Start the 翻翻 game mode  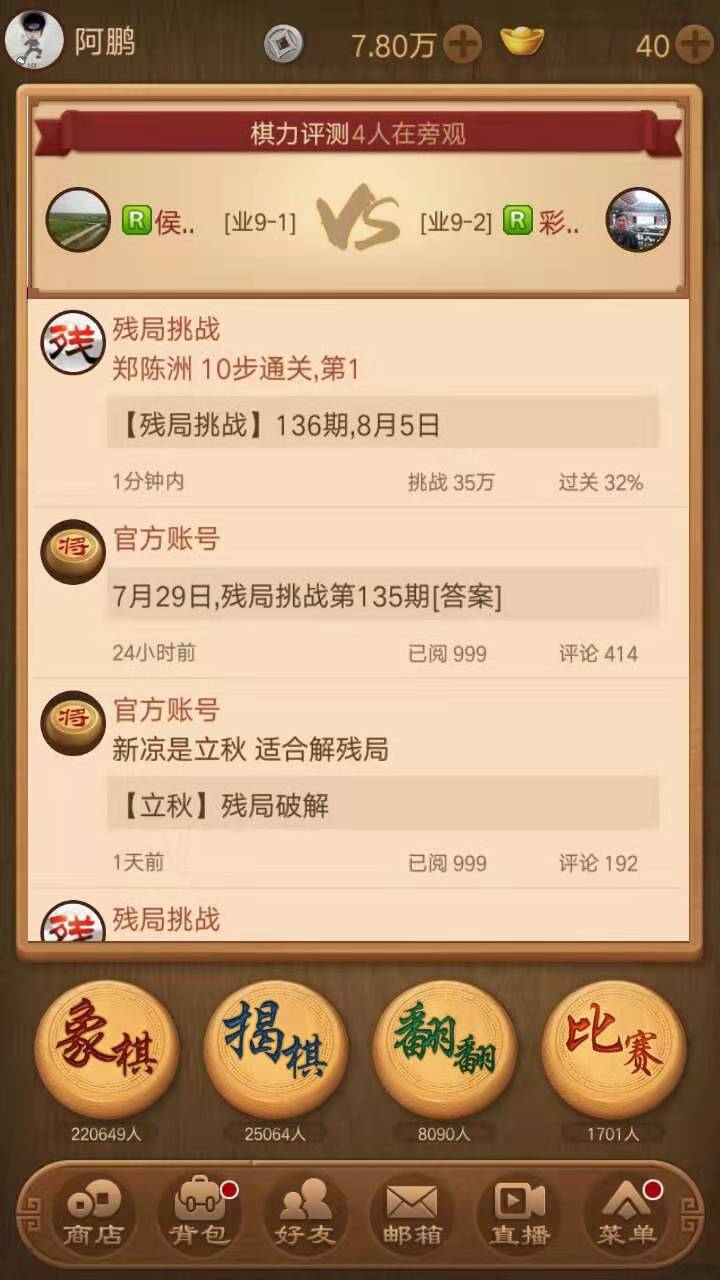[444, 1052]
